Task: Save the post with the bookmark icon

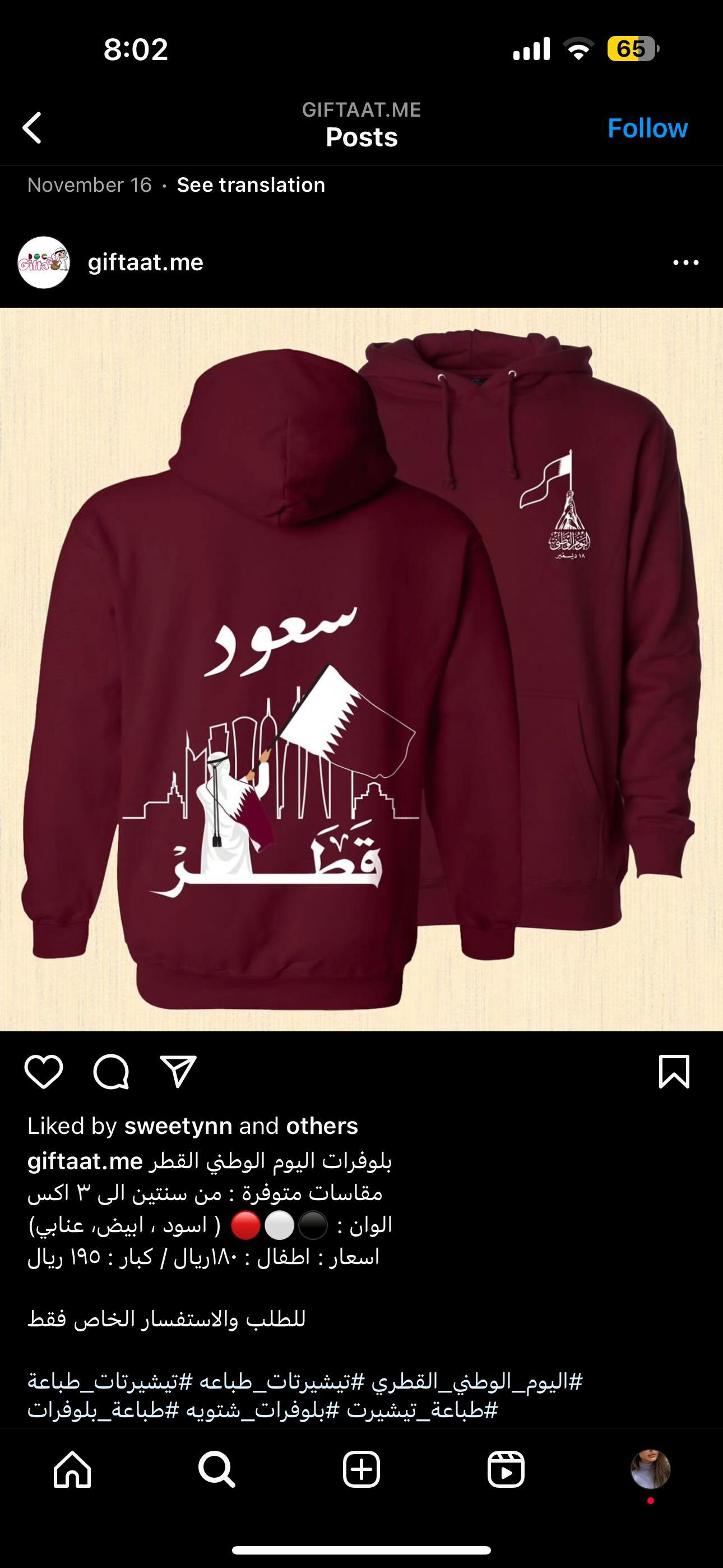Action: coord(674,1072)
